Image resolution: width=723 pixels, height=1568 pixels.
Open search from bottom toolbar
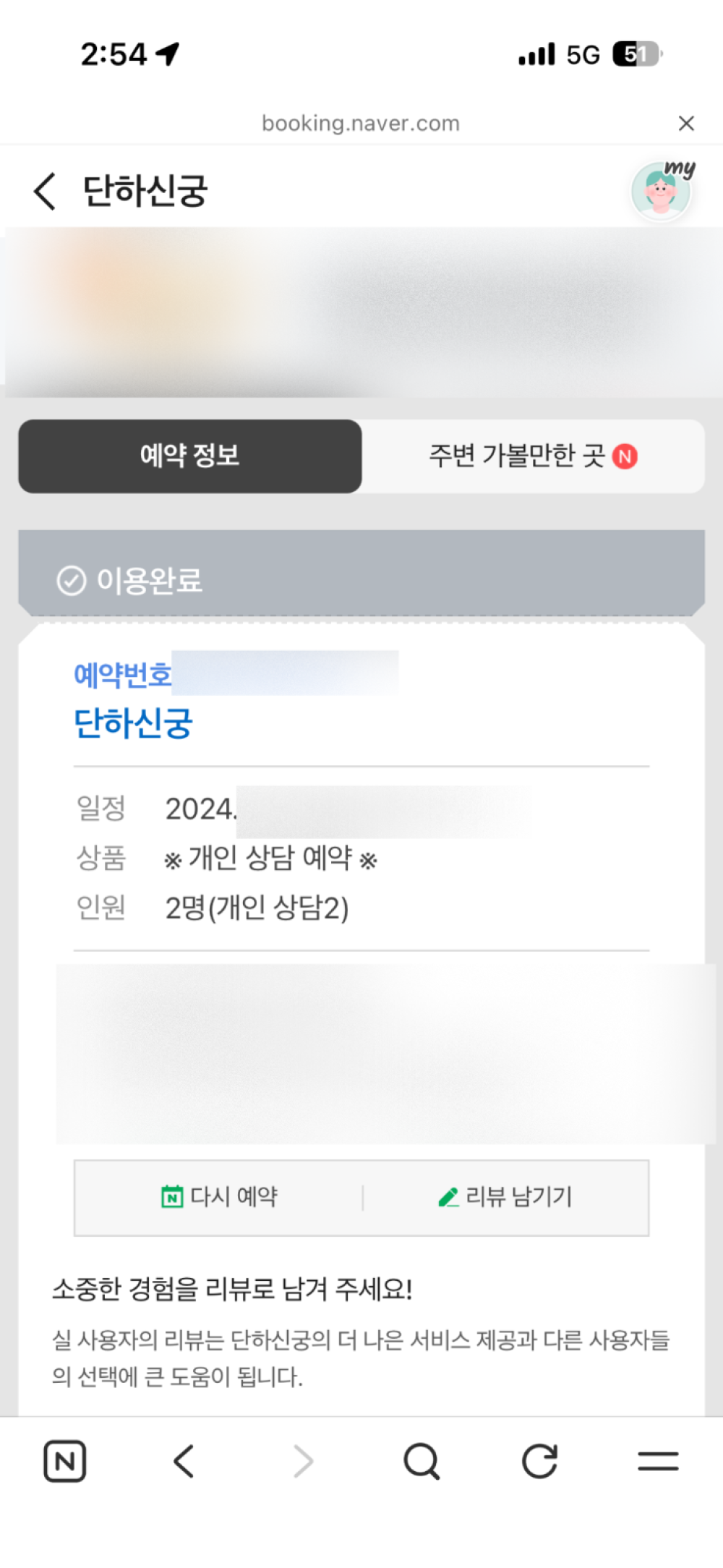[422, 1461]
